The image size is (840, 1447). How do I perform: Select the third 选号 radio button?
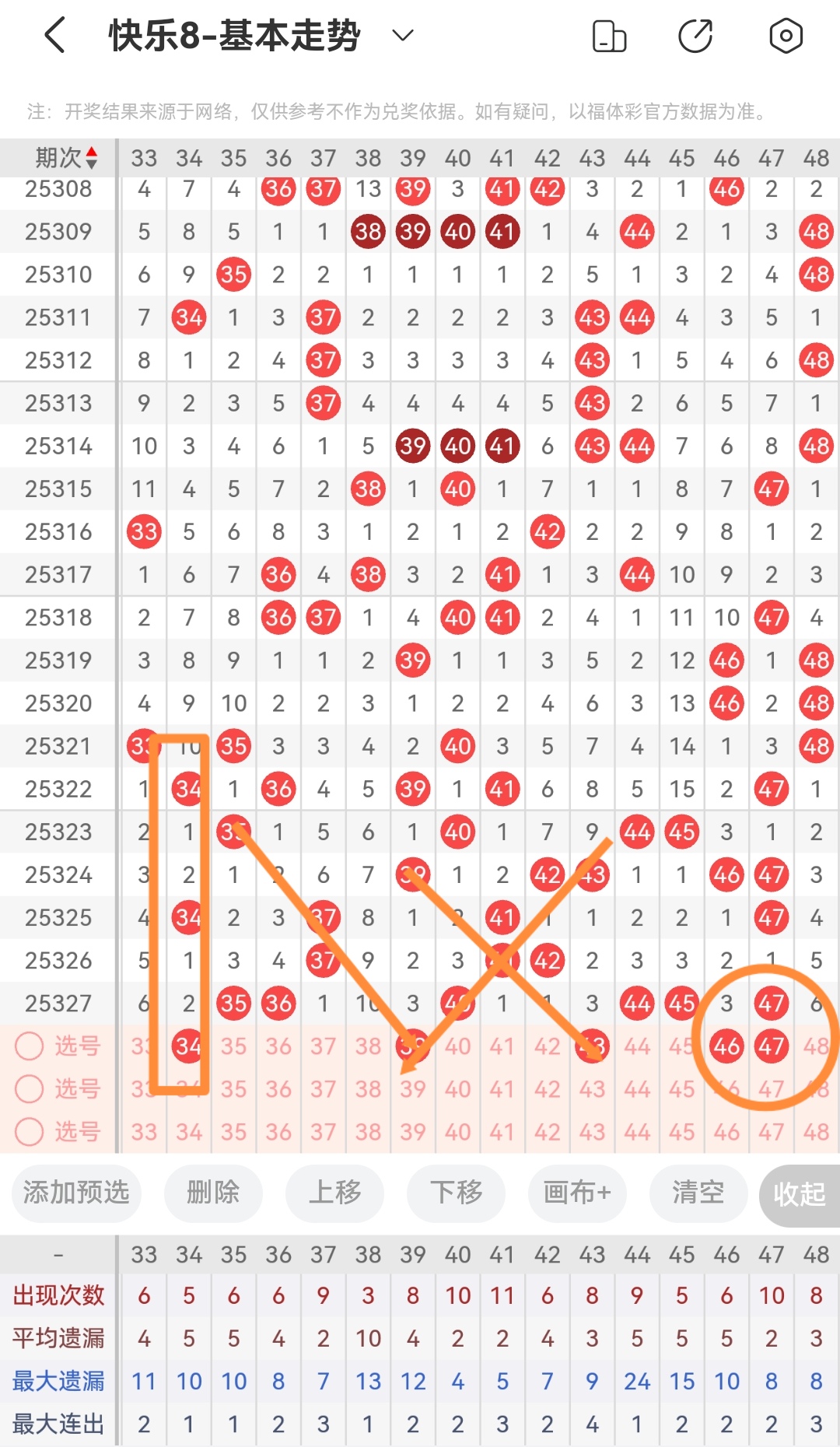(x=30, y=1132)
